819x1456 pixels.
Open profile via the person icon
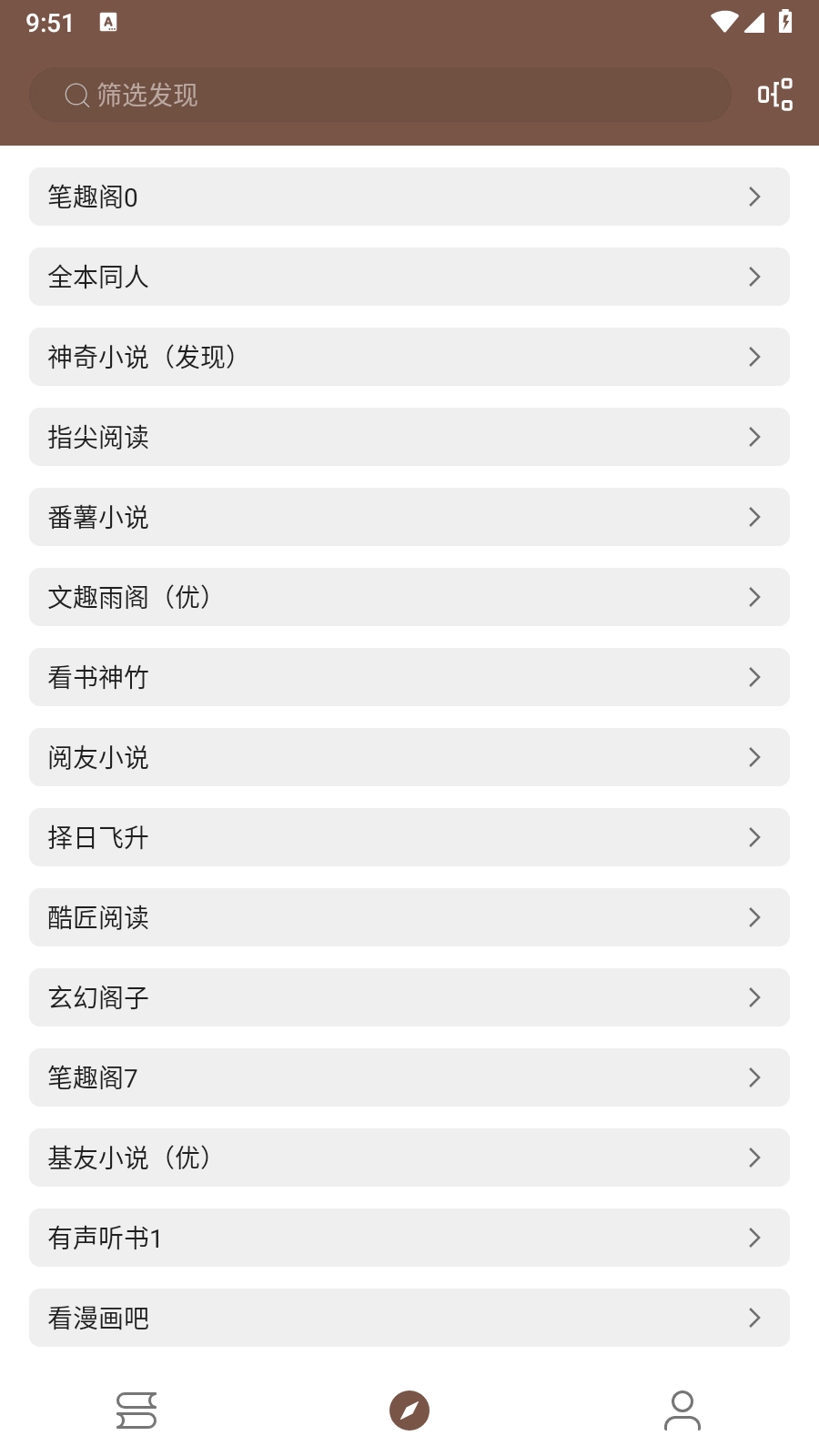coord(682,1410)
